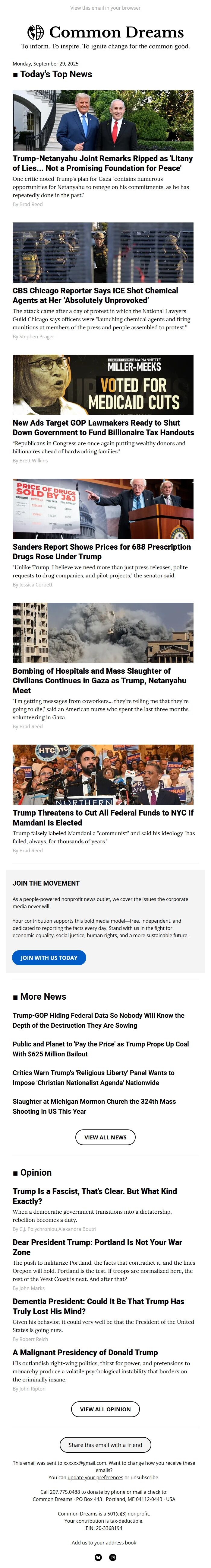Share this email with a friend
Viewport: 211px width, 1568px height.
click(x=105, y=1445)
